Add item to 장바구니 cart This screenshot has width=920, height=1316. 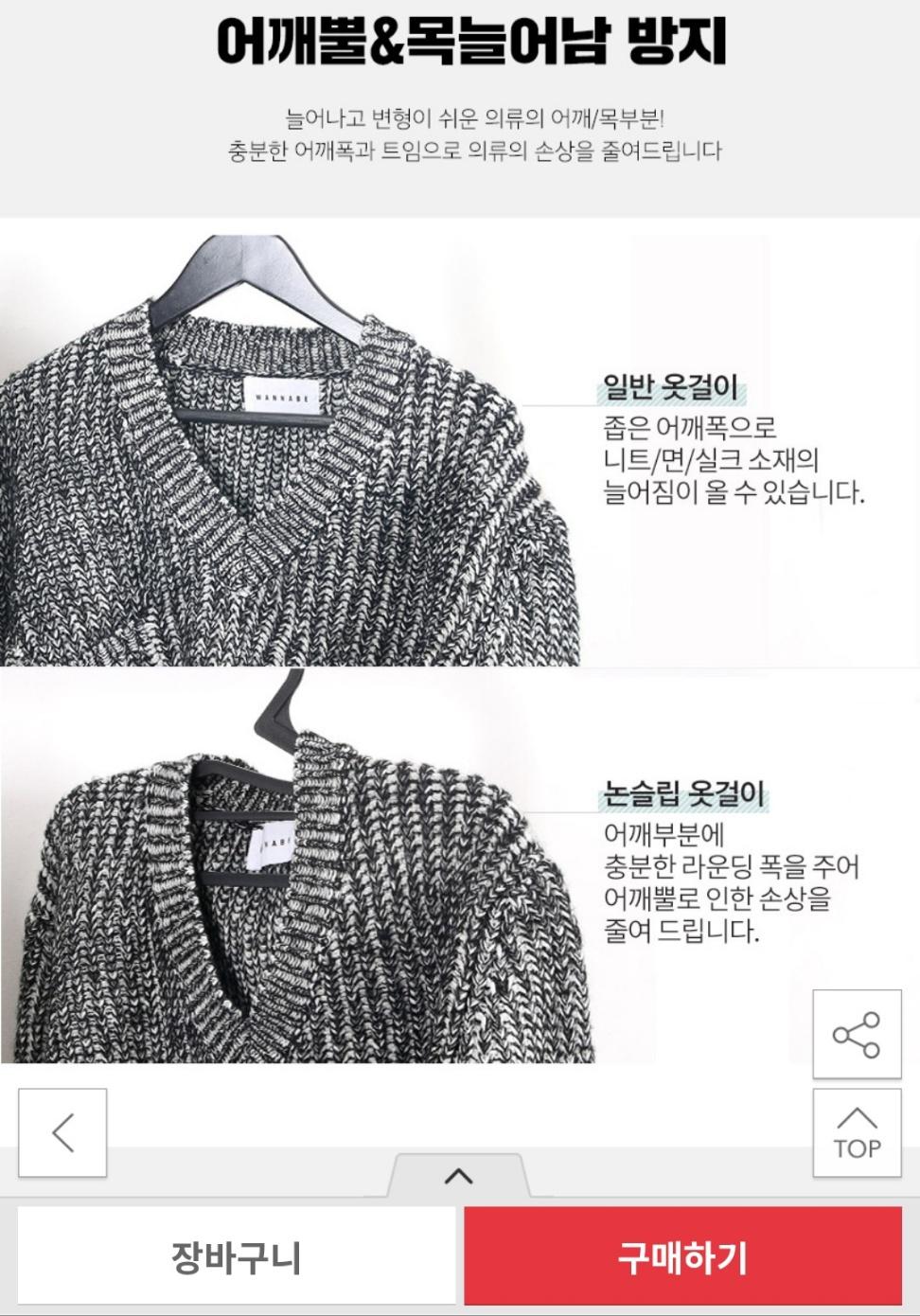pos(236,1257)
